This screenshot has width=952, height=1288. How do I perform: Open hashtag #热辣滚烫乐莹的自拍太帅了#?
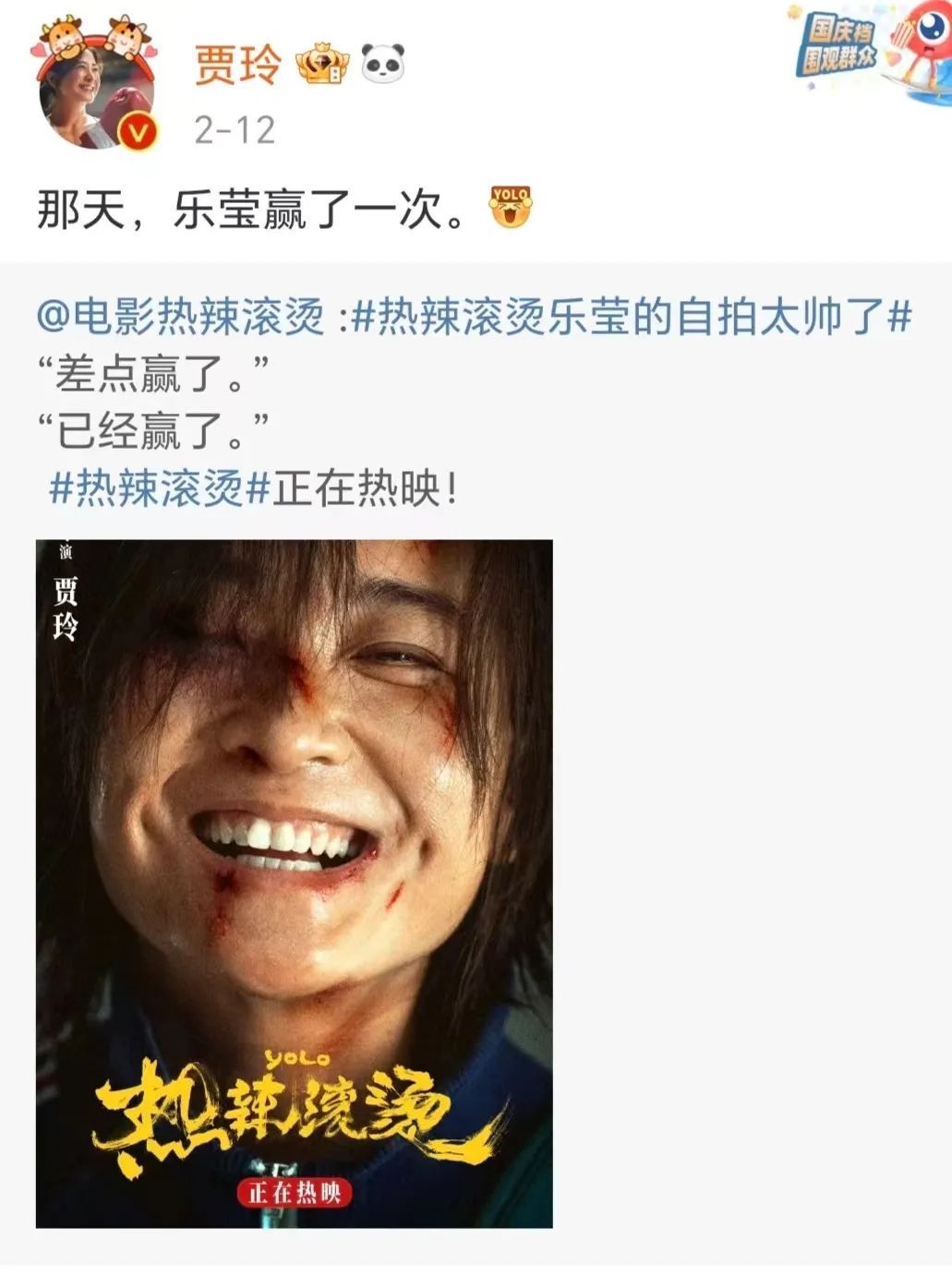pos(633,318)
